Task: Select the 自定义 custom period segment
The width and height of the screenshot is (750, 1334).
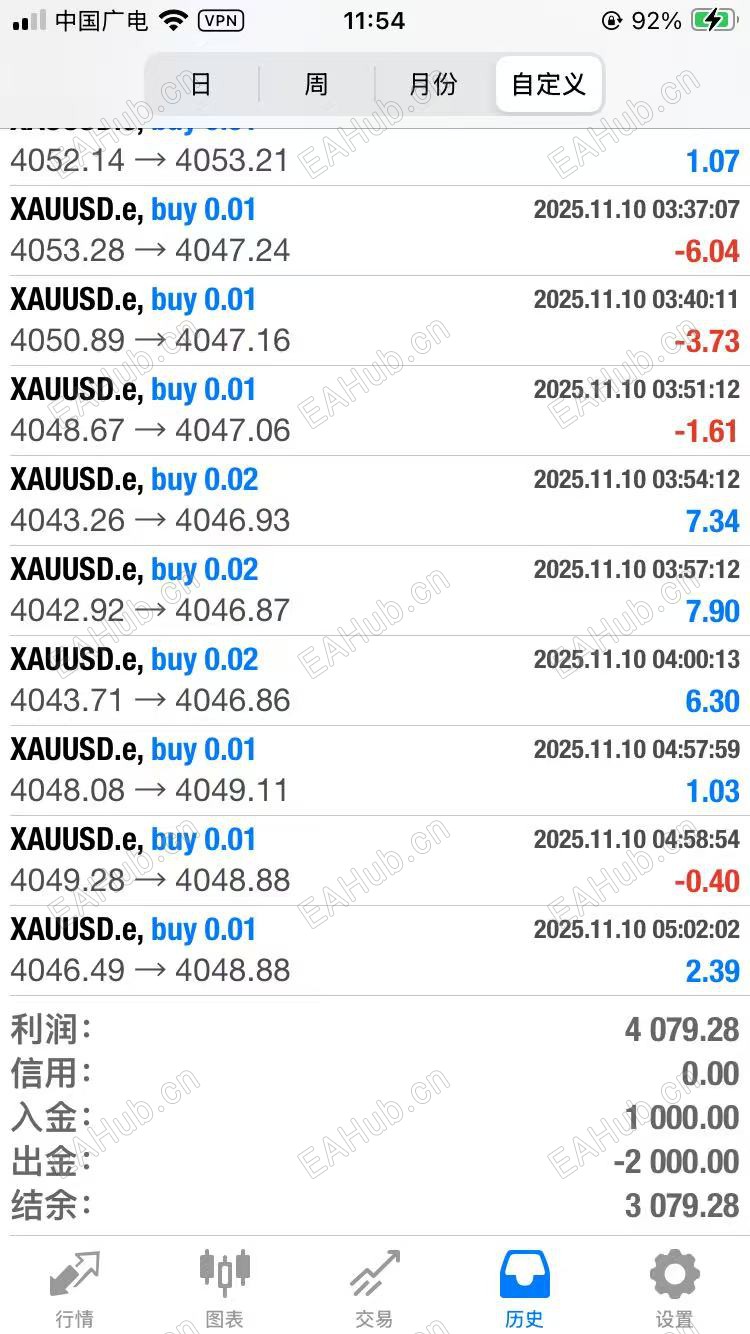Action: [548, 84]
